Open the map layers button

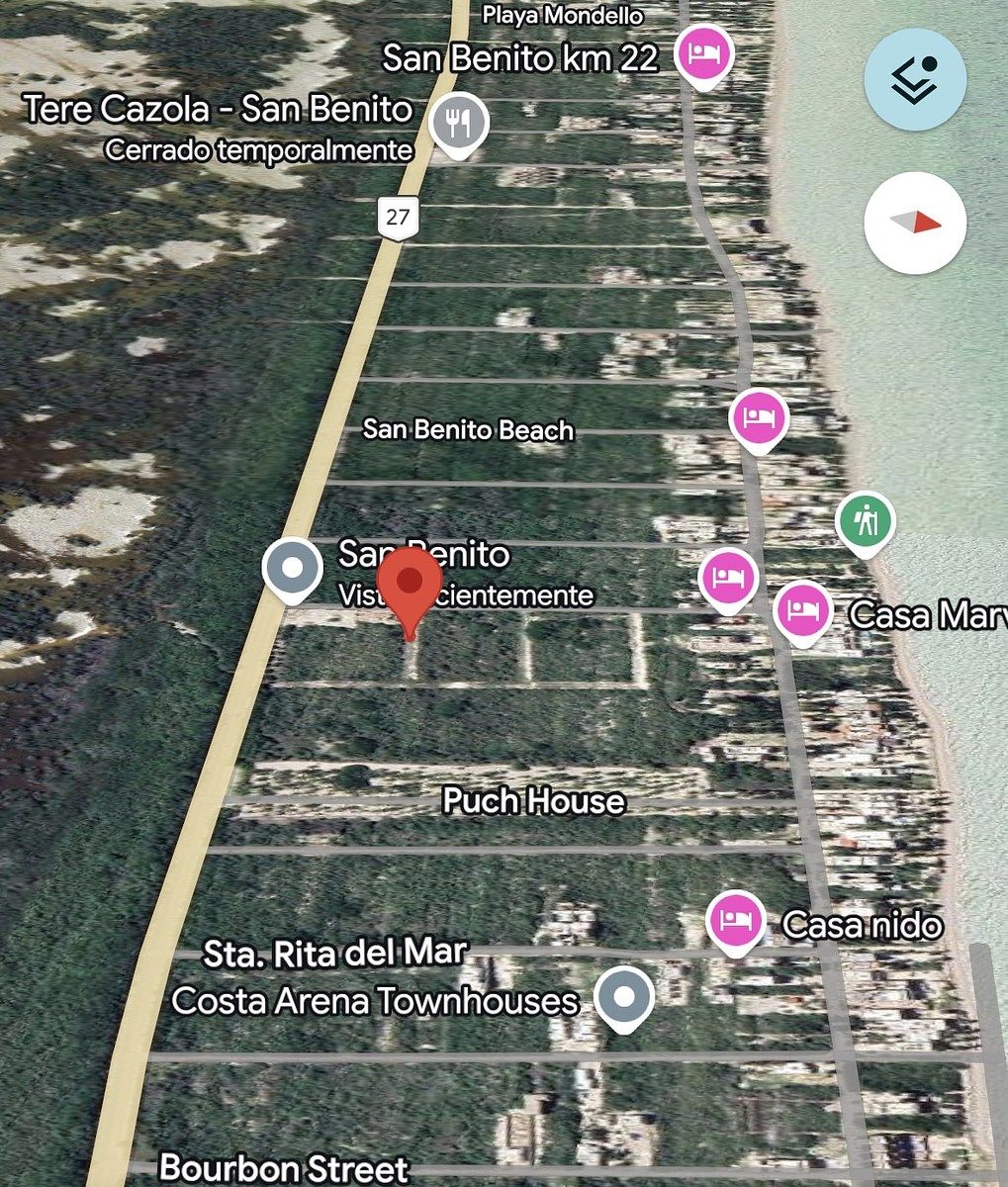point(915,81)
